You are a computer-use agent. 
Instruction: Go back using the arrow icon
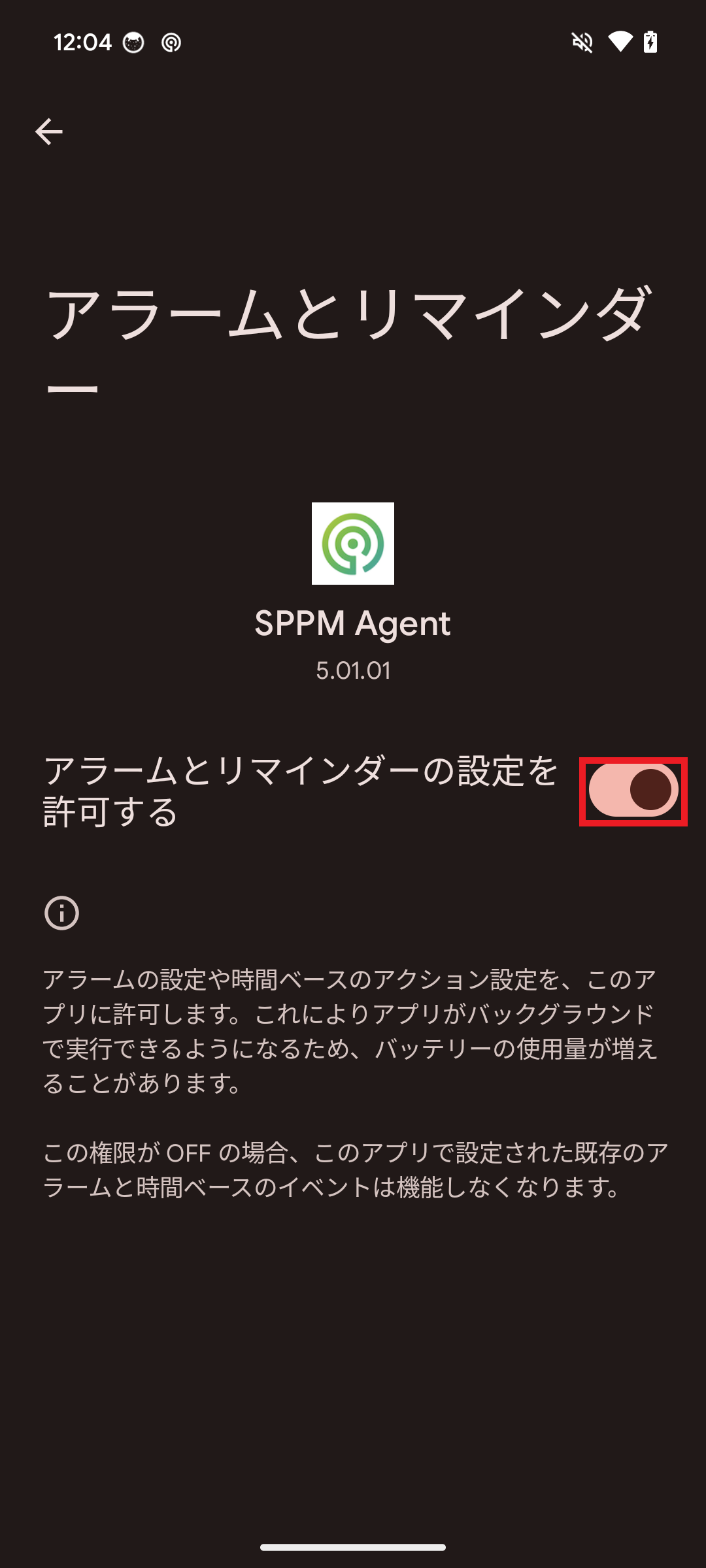pos(49,132)
